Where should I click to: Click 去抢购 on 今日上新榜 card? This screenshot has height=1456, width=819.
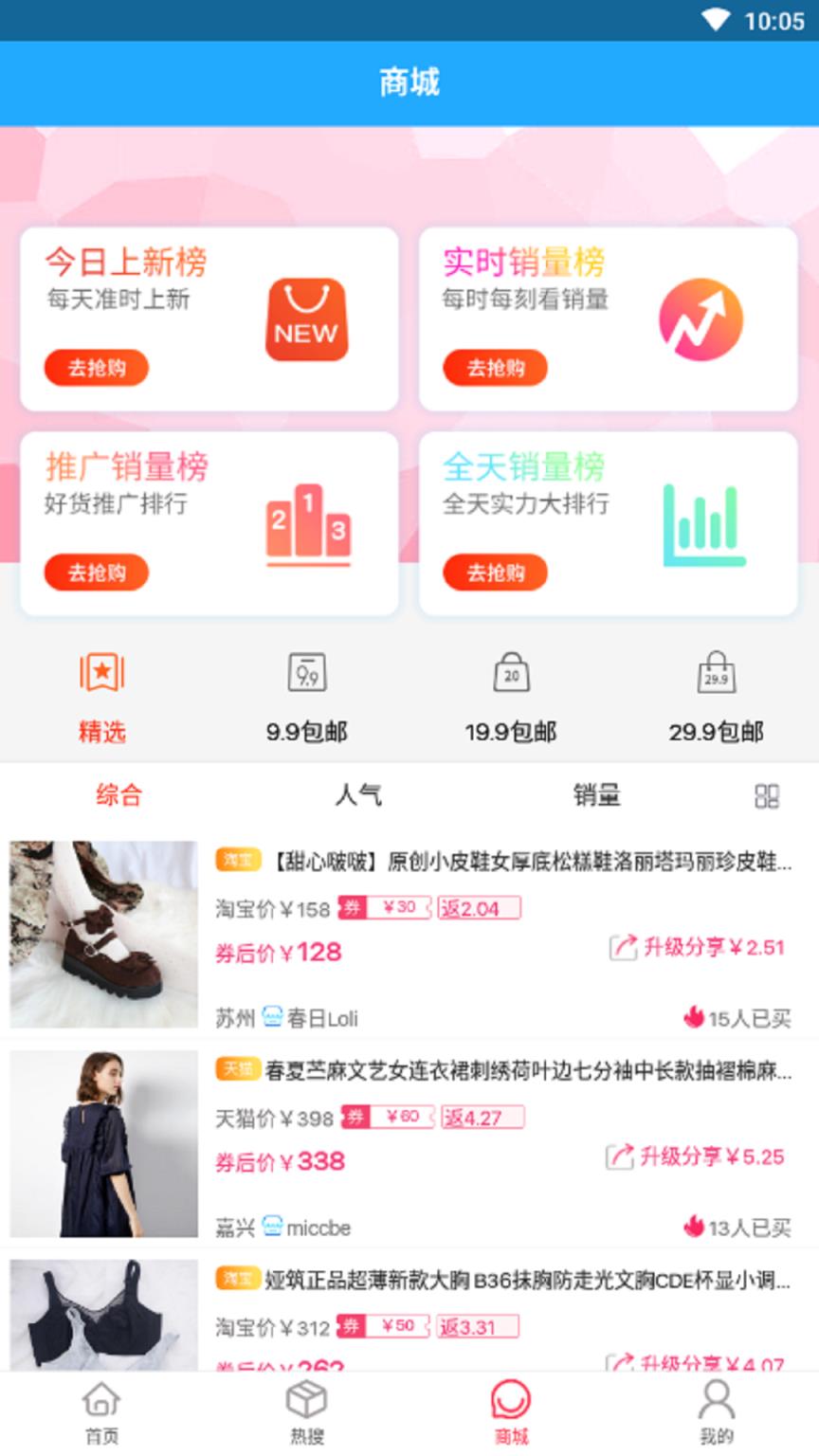(96, 368)
